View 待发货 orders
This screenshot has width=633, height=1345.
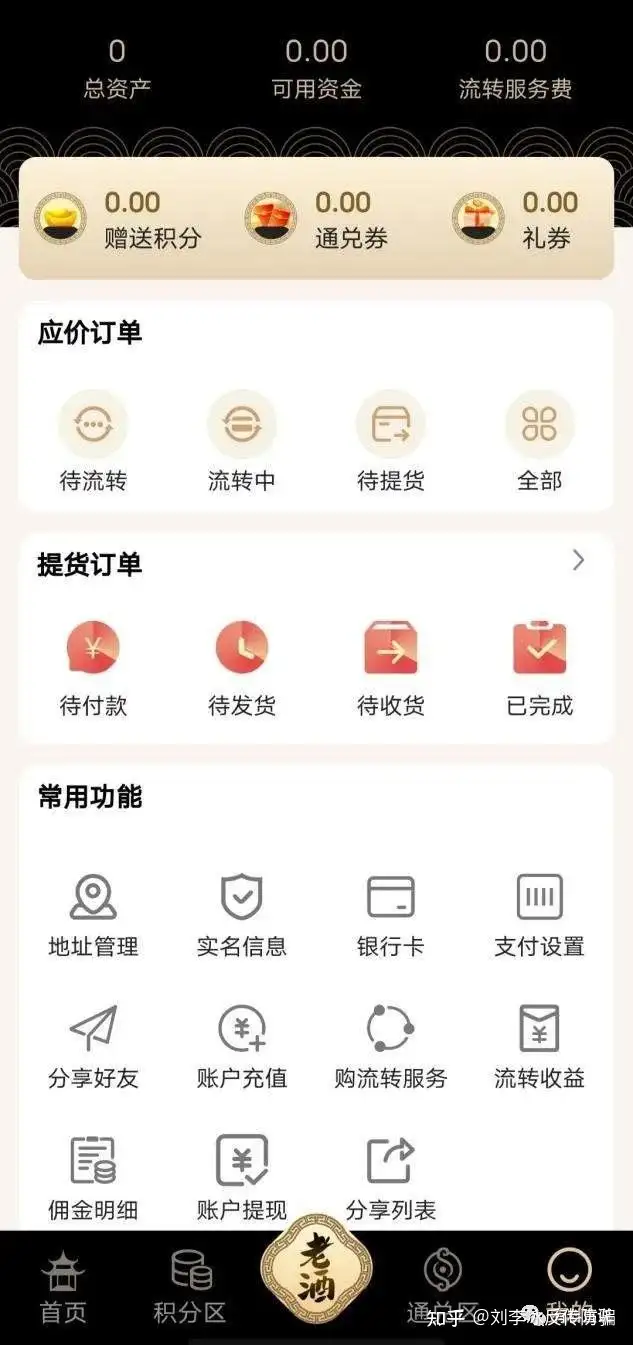click(x=241, y=666)
